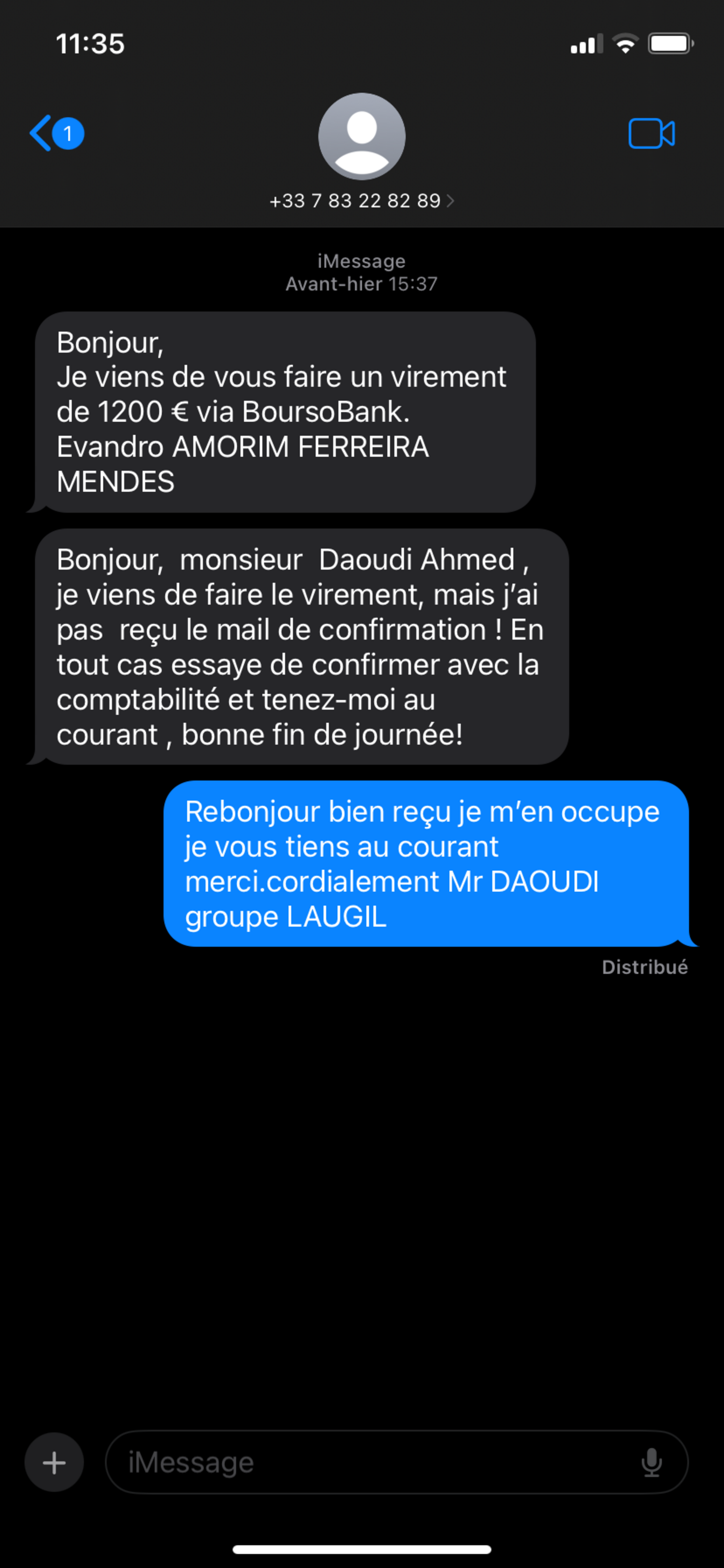Record an audio message with the microphone
Viewport: 724px width, 1568px height.
651,1462
